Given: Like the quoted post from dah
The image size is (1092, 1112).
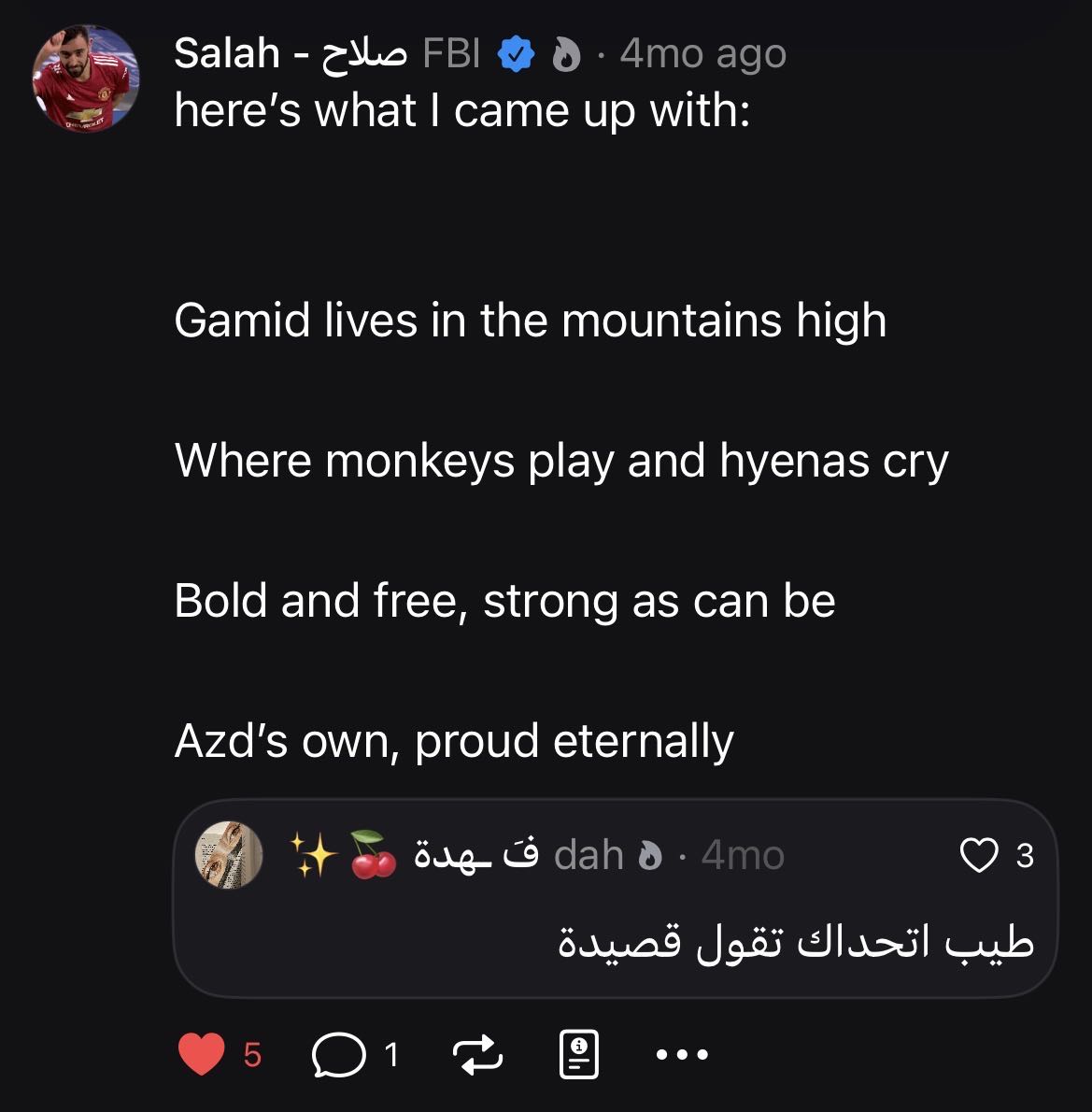Looking at the screenshot, I should (x=979, y=855).
